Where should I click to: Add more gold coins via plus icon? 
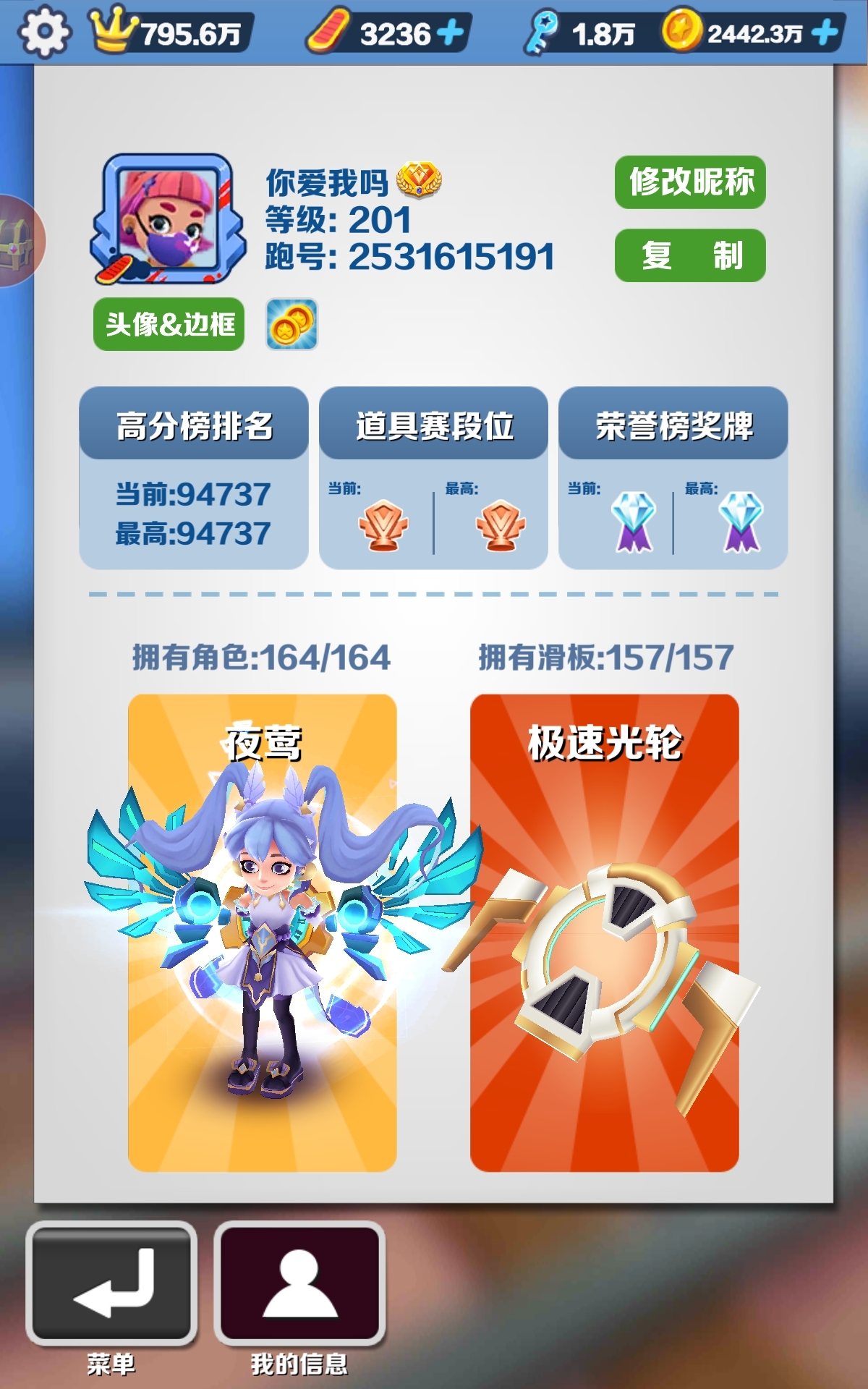(x=825, y=33)
